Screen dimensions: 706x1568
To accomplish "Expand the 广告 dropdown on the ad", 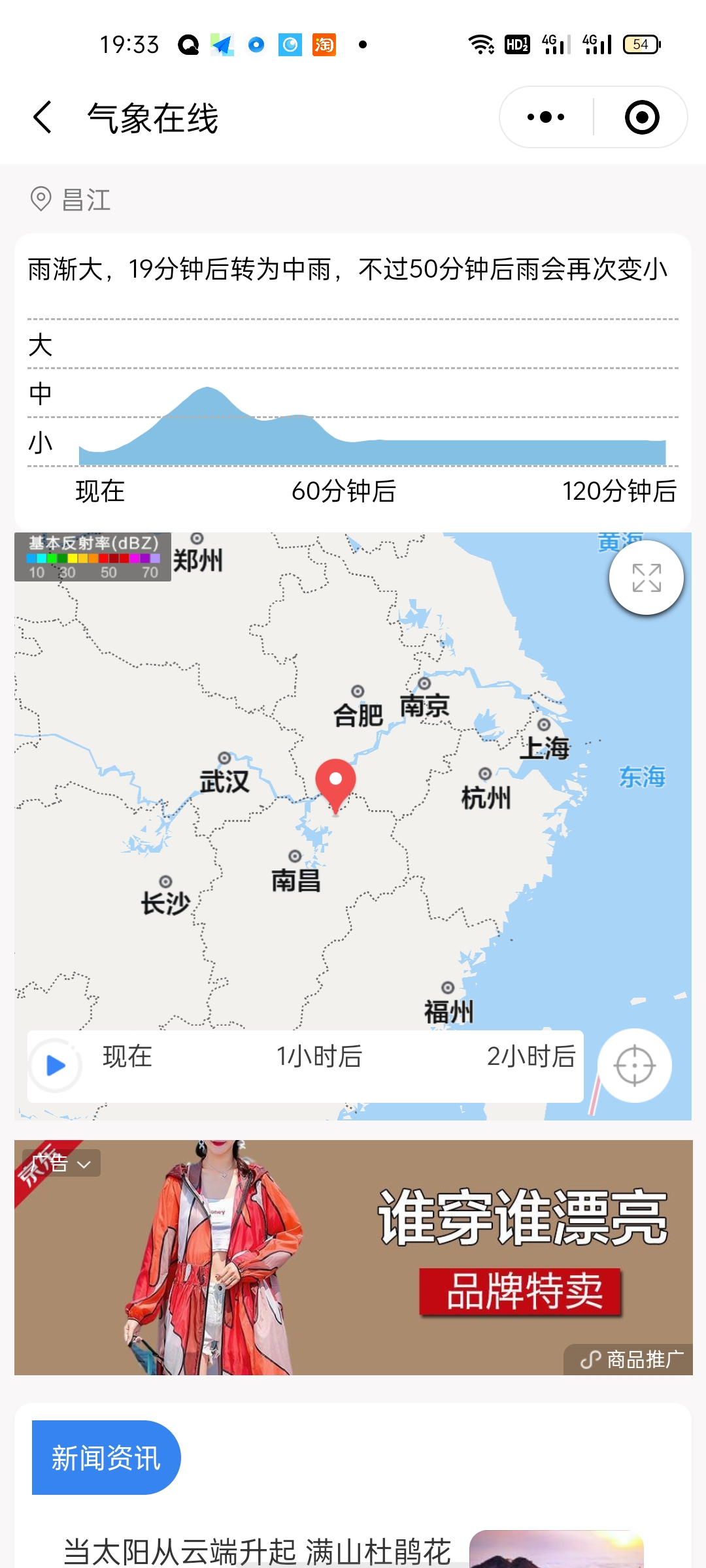I will click(x=61, y=1164).
